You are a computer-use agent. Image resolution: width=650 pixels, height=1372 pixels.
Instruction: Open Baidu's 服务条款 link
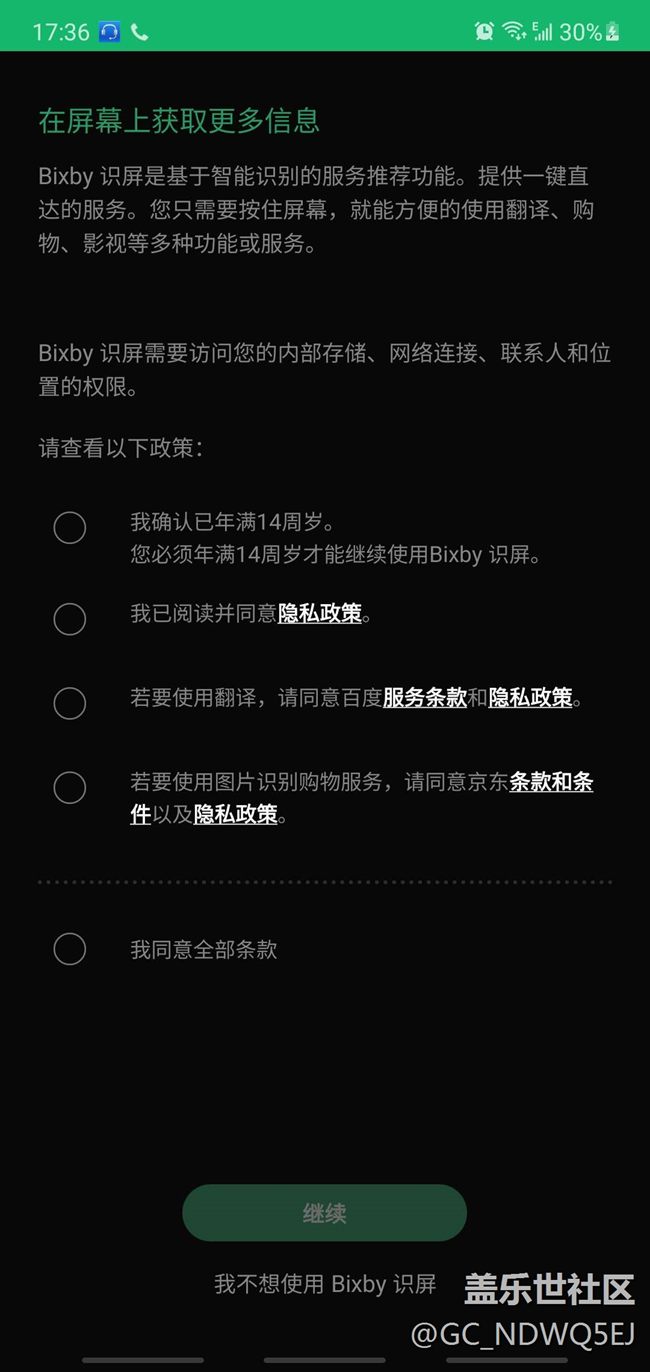point(425,698)
